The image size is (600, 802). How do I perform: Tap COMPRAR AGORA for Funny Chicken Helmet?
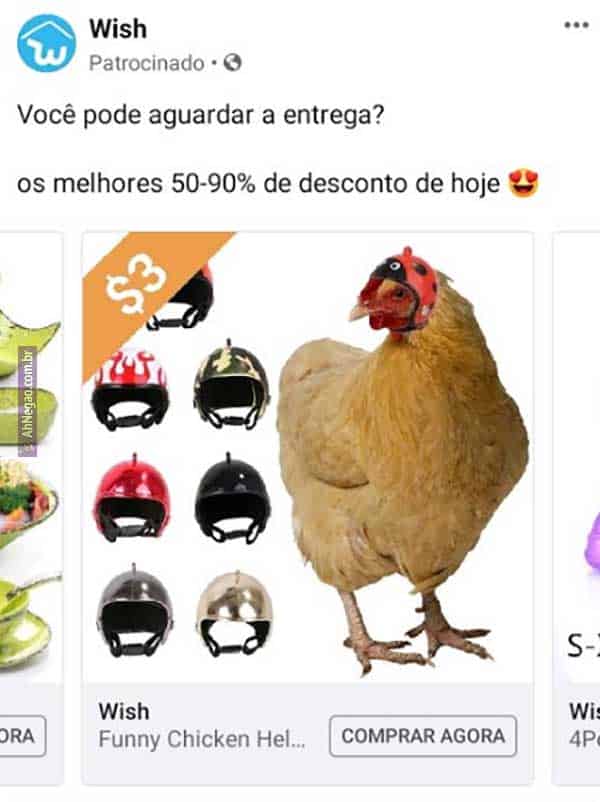click(423, 736)
